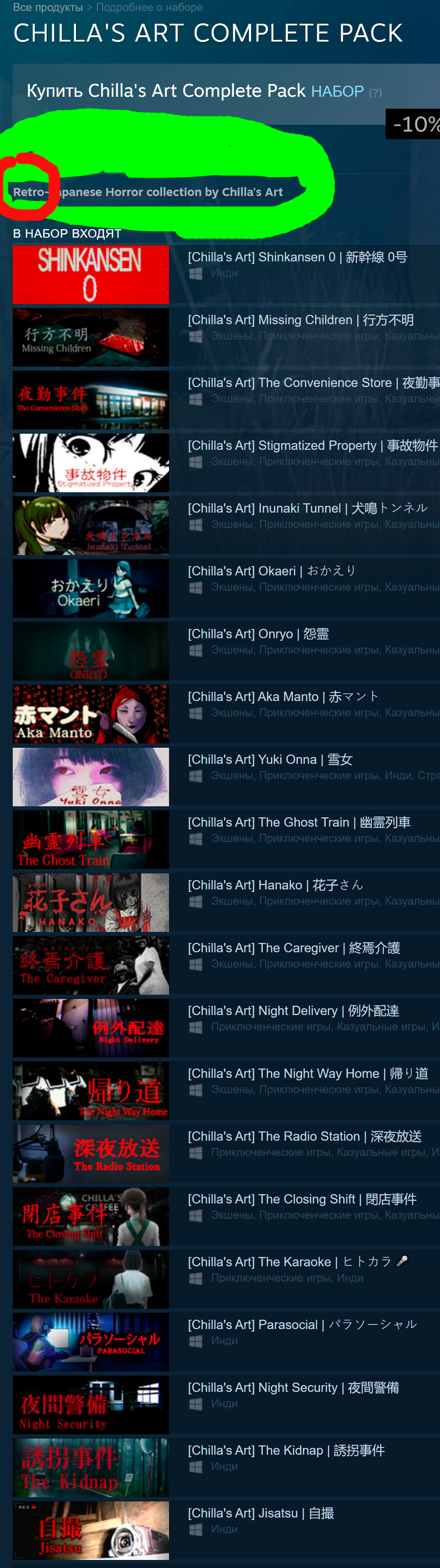Screen dimensions: 440x1568
Task: Open Shinkansen 0 game page
Action: coord(297,258)
